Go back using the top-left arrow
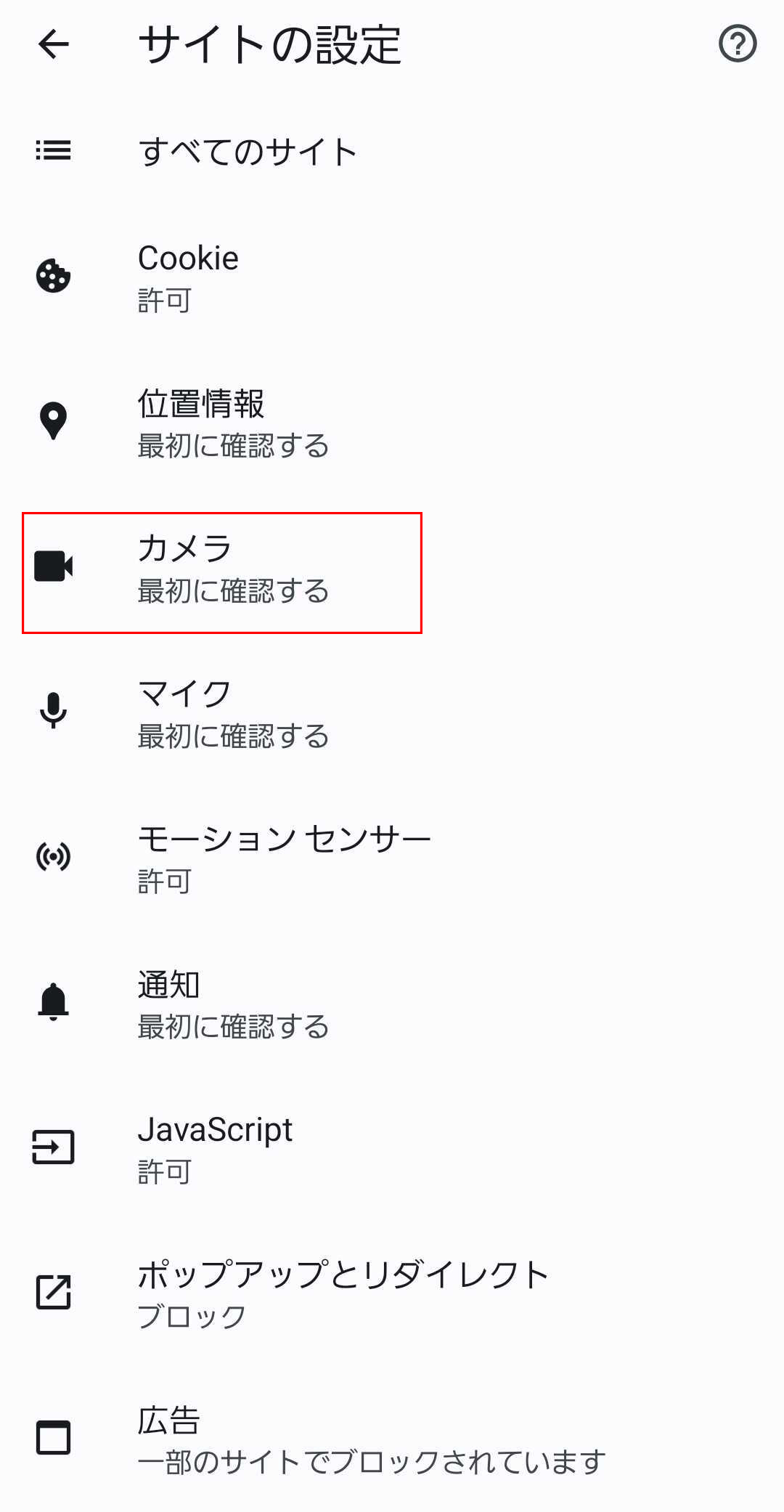Screen dimensions: 784x1512 click(x=54, y=44)
